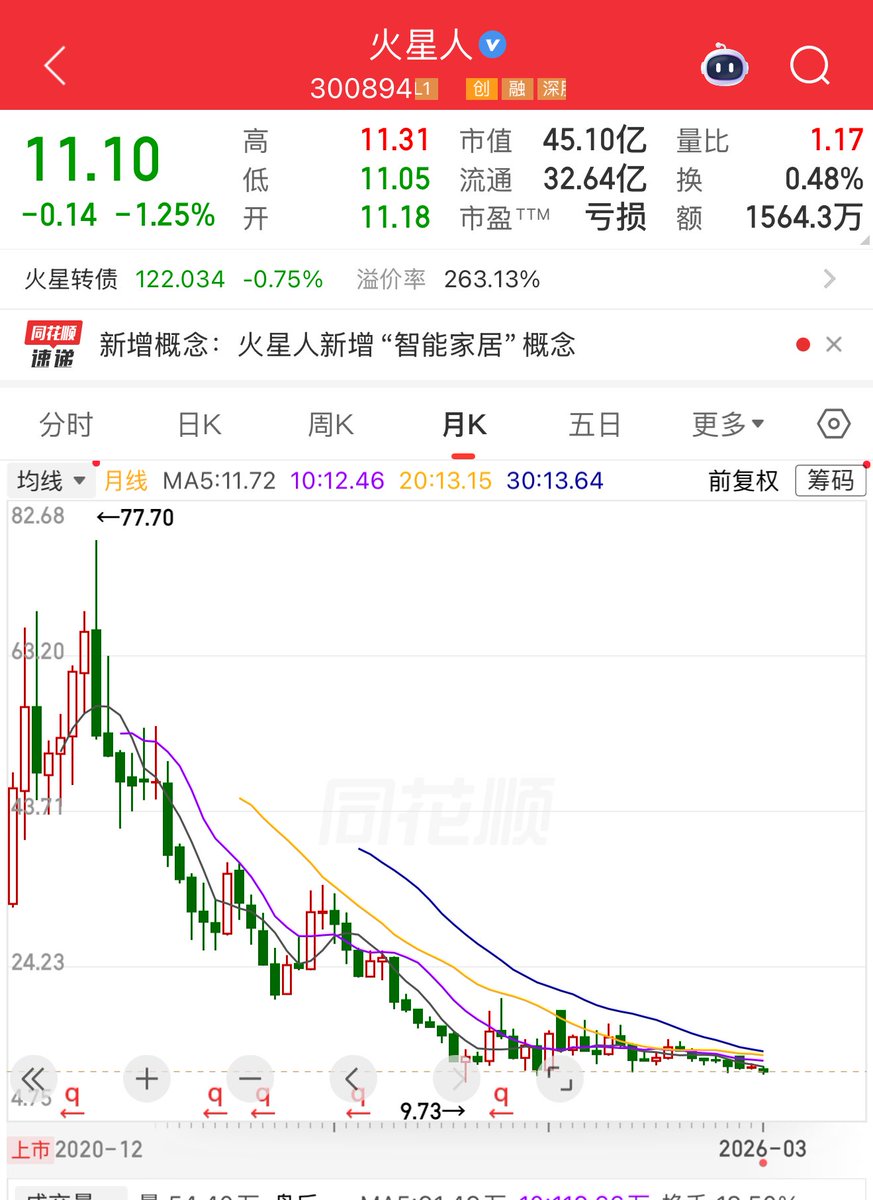Go back from the 火星人 stock page
The image size is (873, 1200).
[55, 66]
